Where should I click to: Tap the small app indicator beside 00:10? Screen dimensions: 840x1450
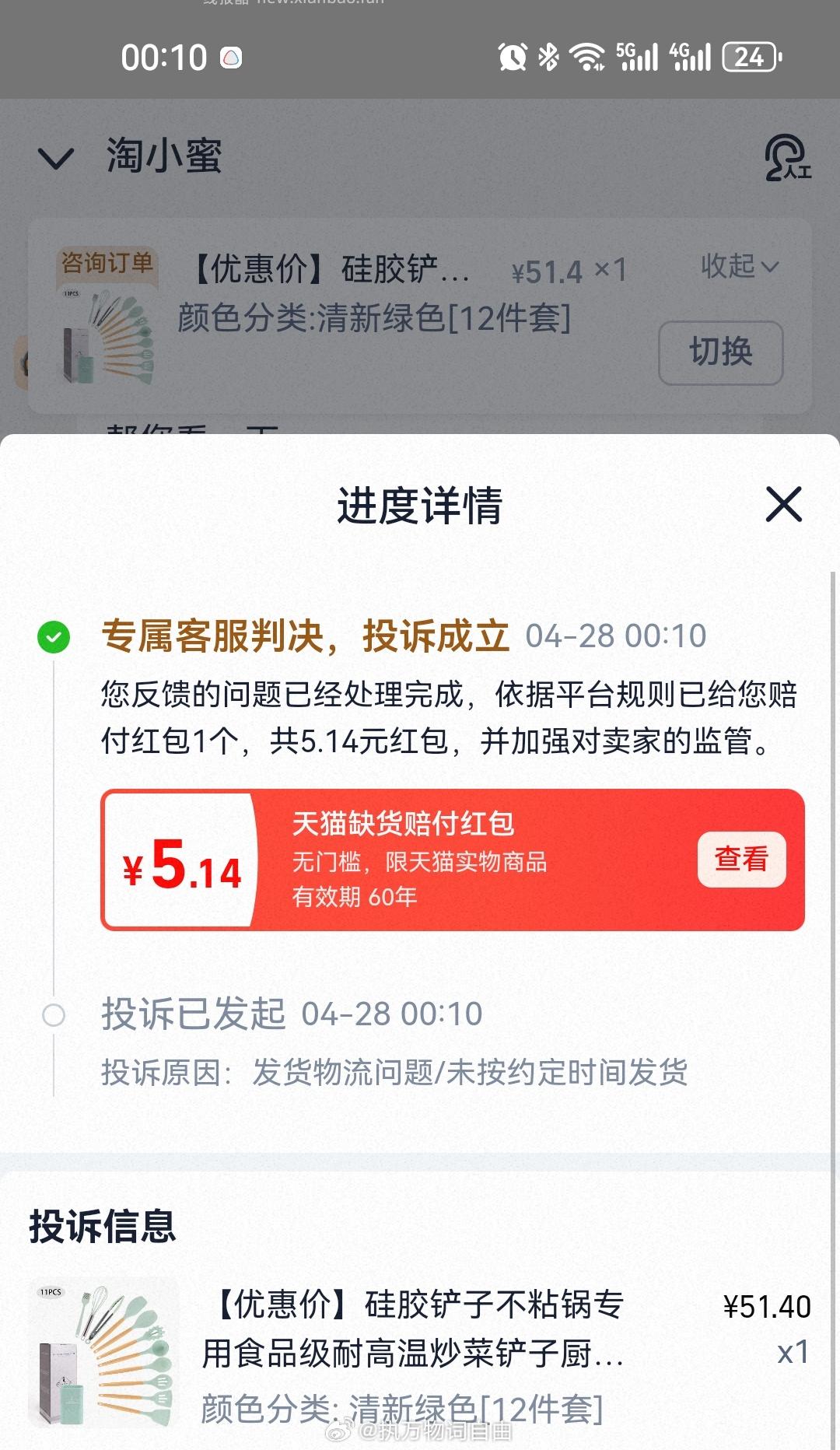point(229,57)
